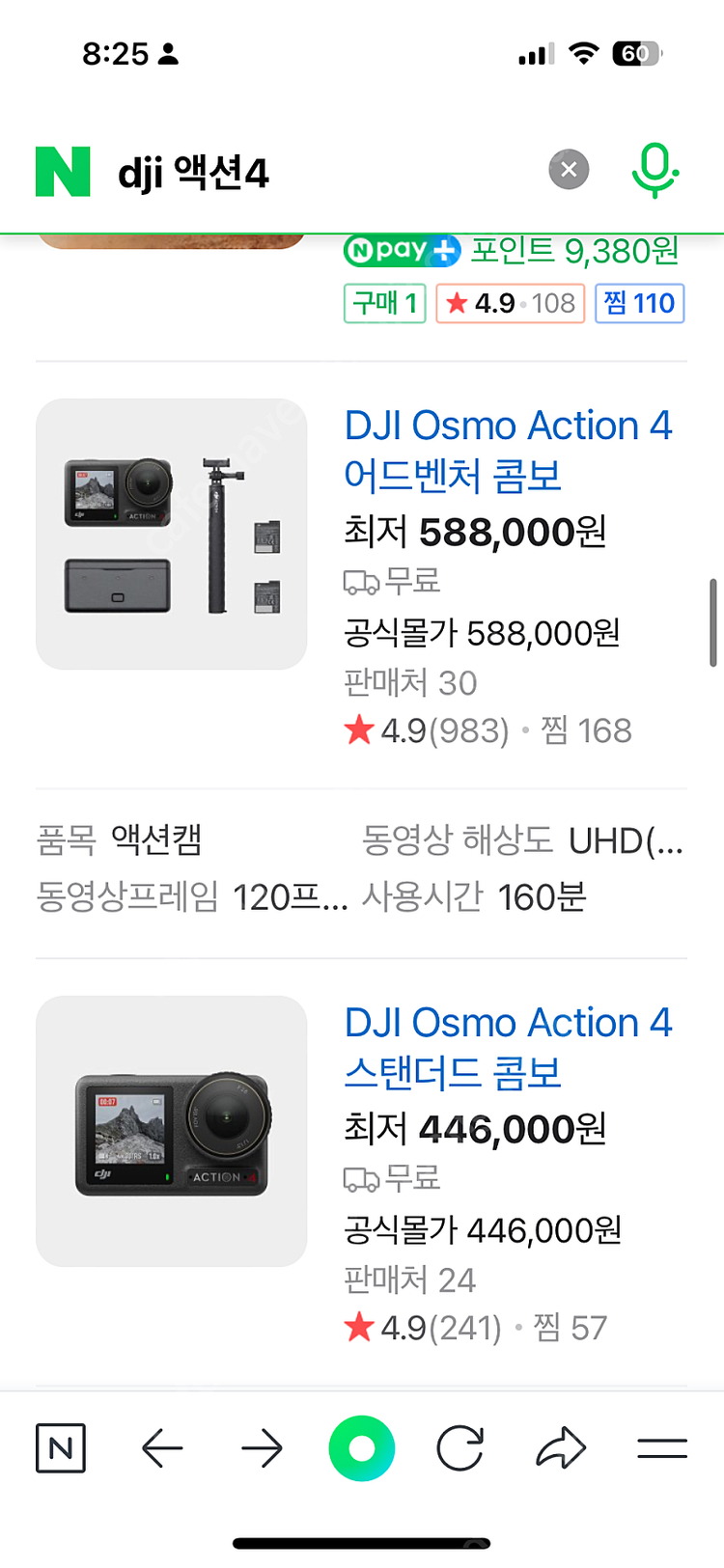This screenshot has width=724, height=1568.
Task: Start a voice search with the microphone icon
Action: point(654,169)
